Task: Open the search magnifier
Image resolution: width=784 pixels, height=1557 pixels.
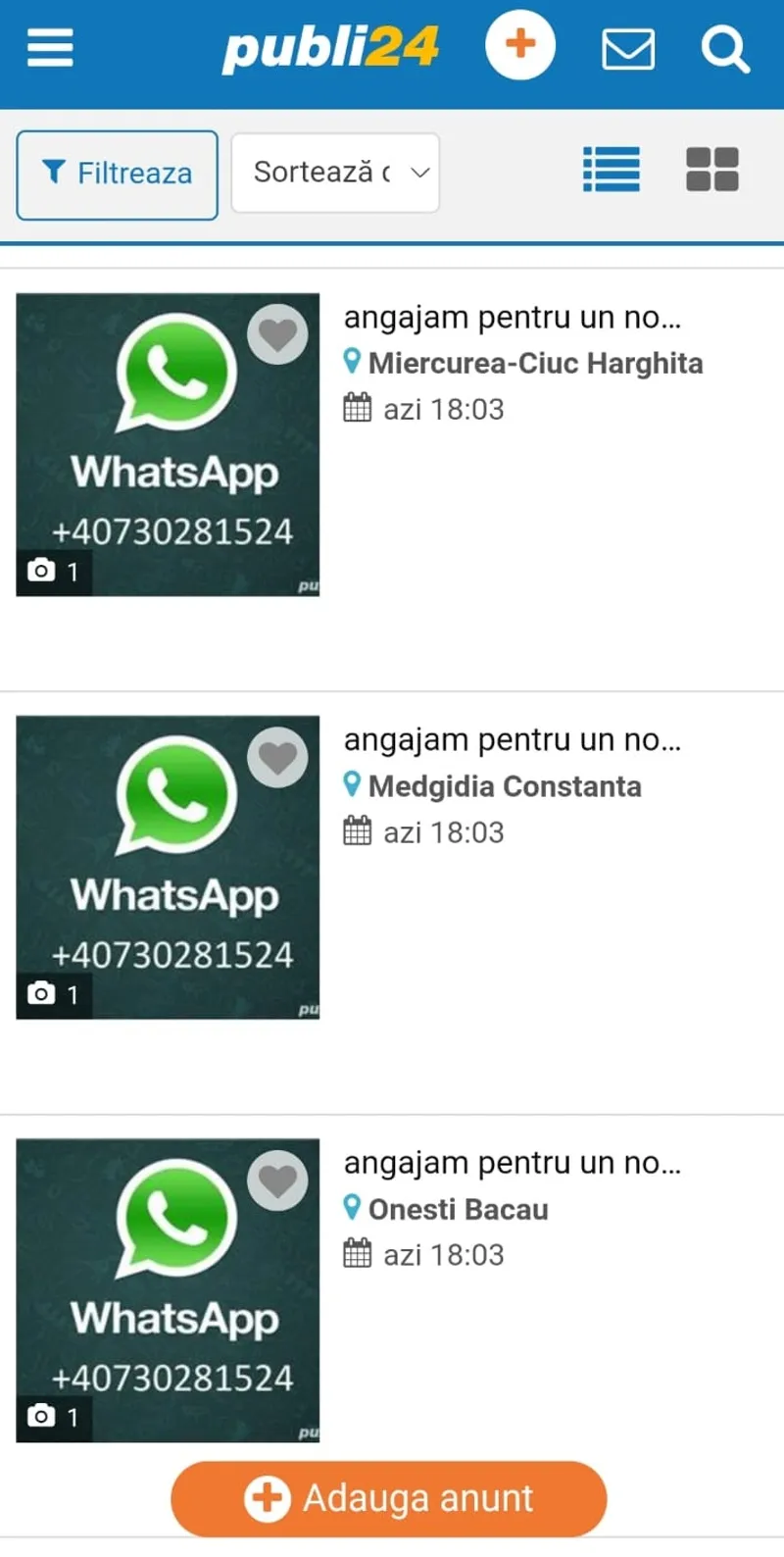Action: [725, 48]
